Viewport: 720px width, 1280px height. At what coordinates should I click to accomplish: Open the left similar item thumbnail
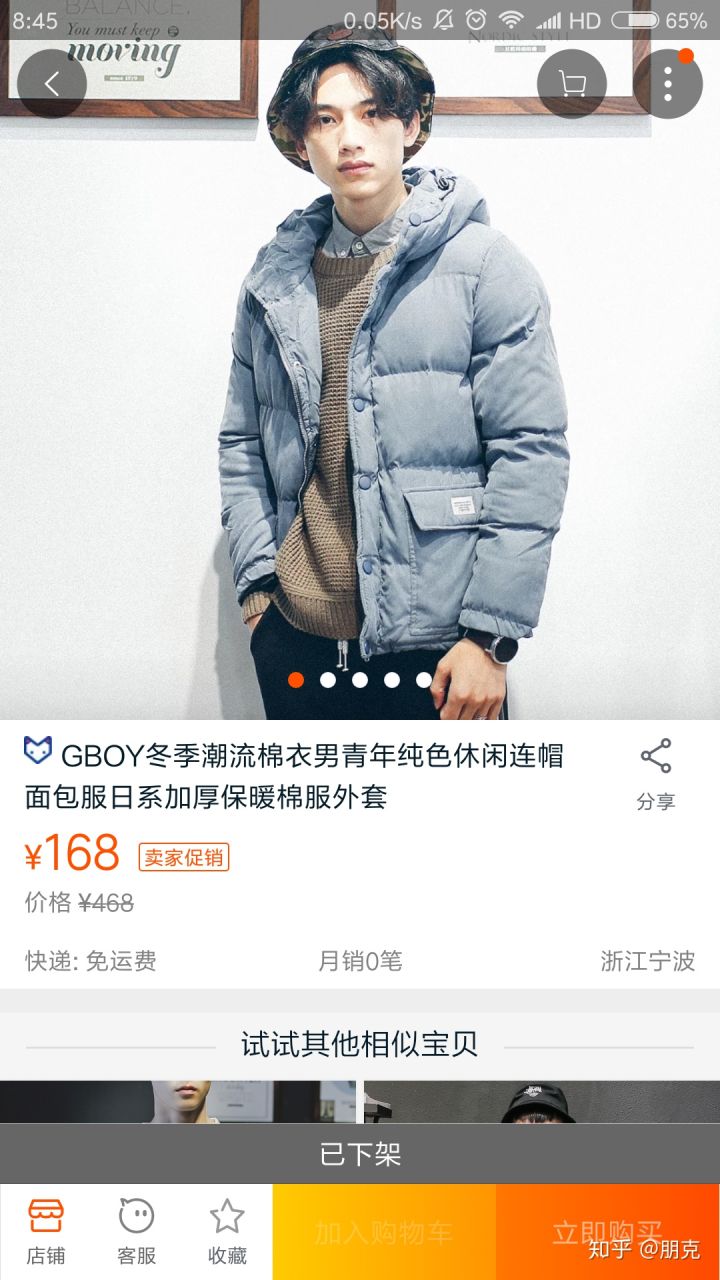[178, 1101]
